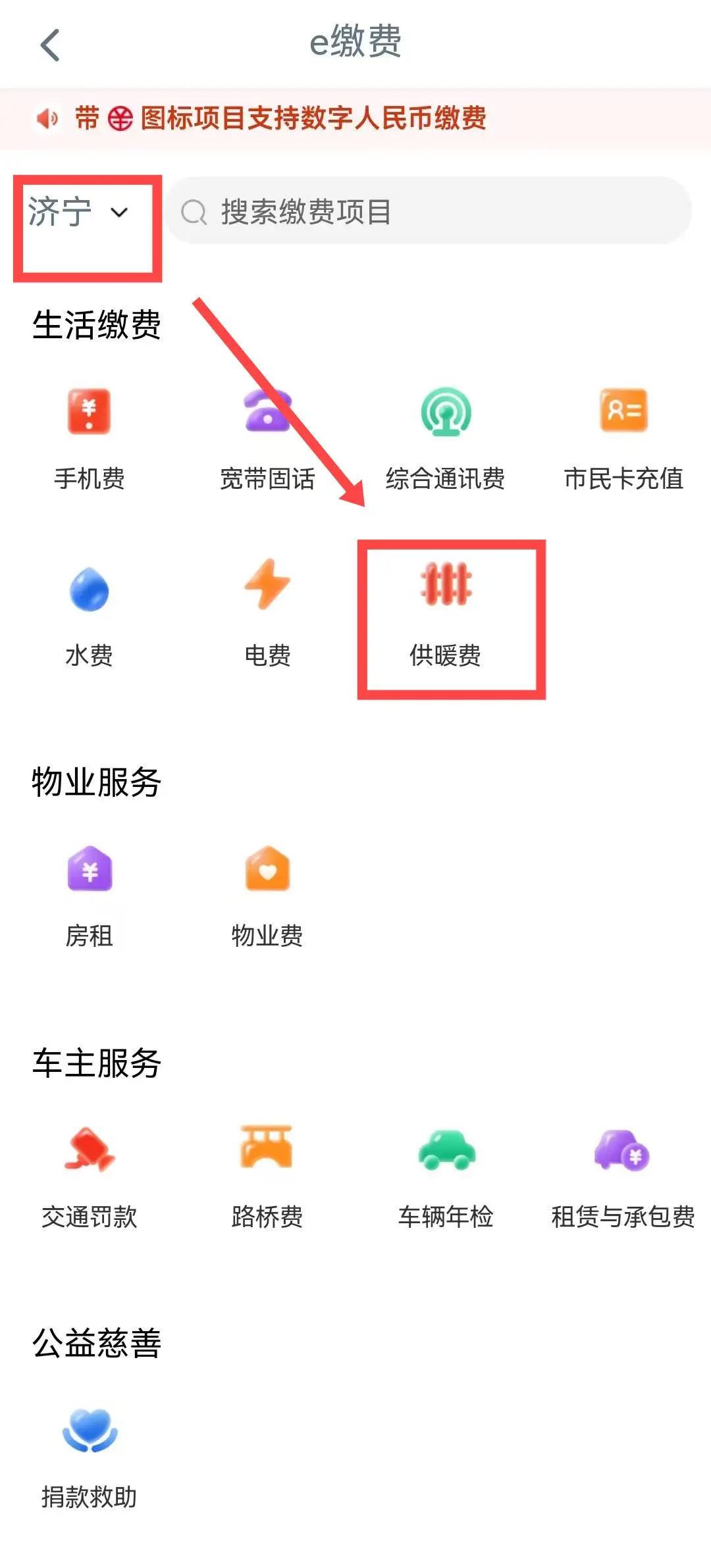Go back using the top-left arrow
711x1568 pixels.
point(50,45)
